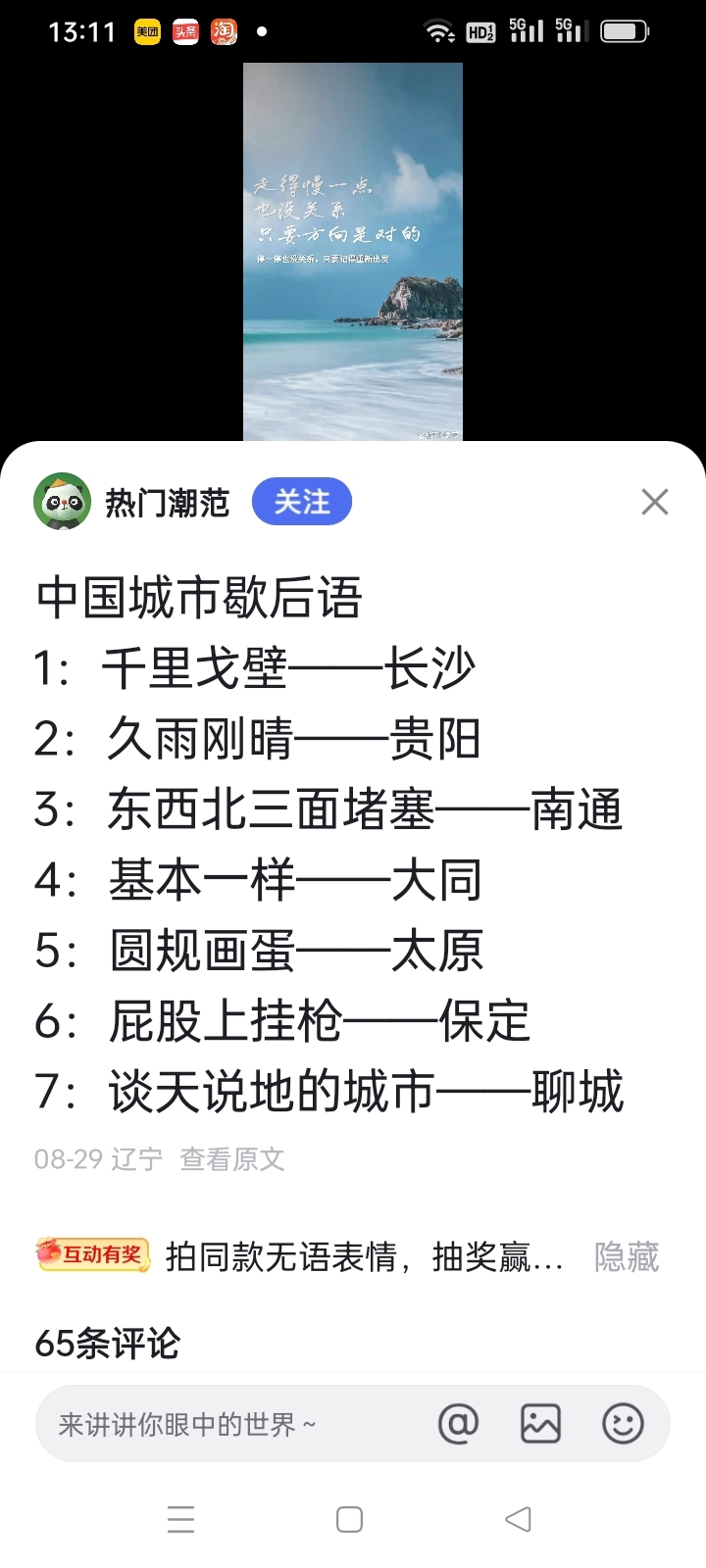The width and height of the screenshot is (706, 1568).
Task: Attach a picture to the comment
Action: (540, 1423)
